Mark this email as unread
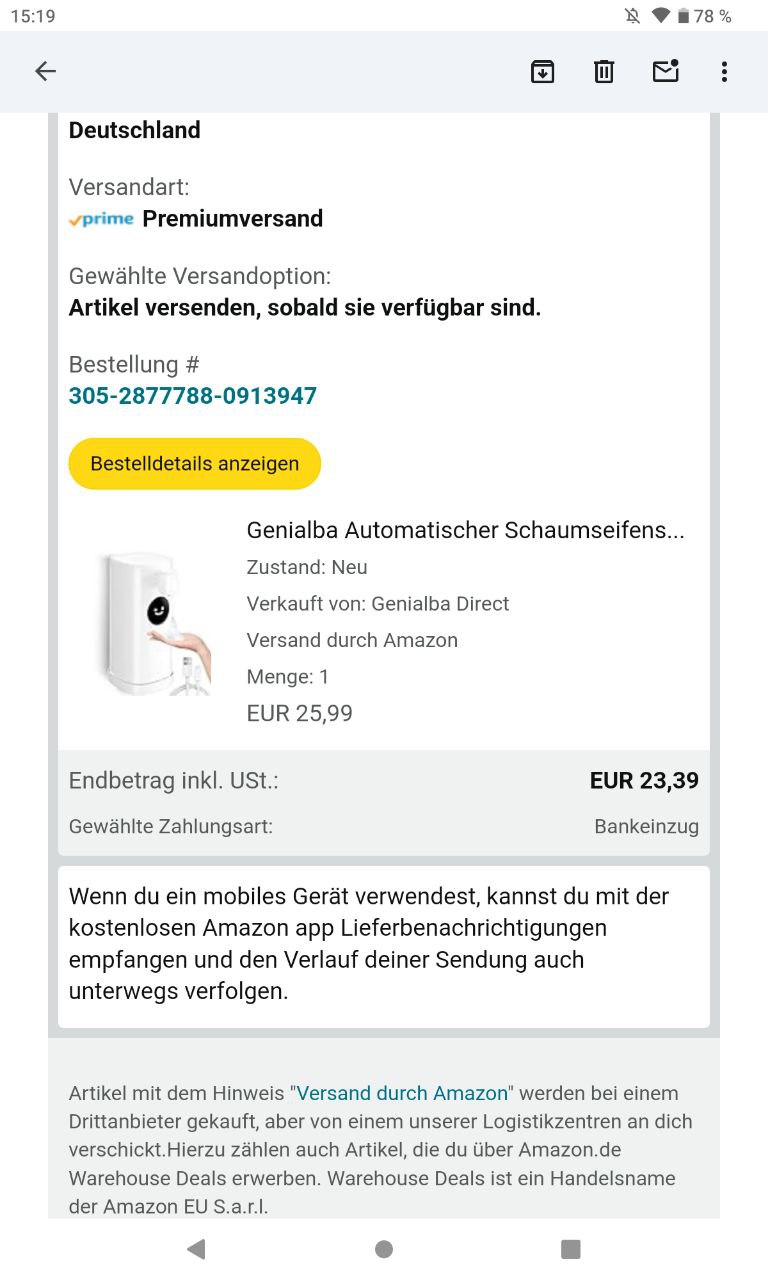768x1280 pixels. pos(665,71)
